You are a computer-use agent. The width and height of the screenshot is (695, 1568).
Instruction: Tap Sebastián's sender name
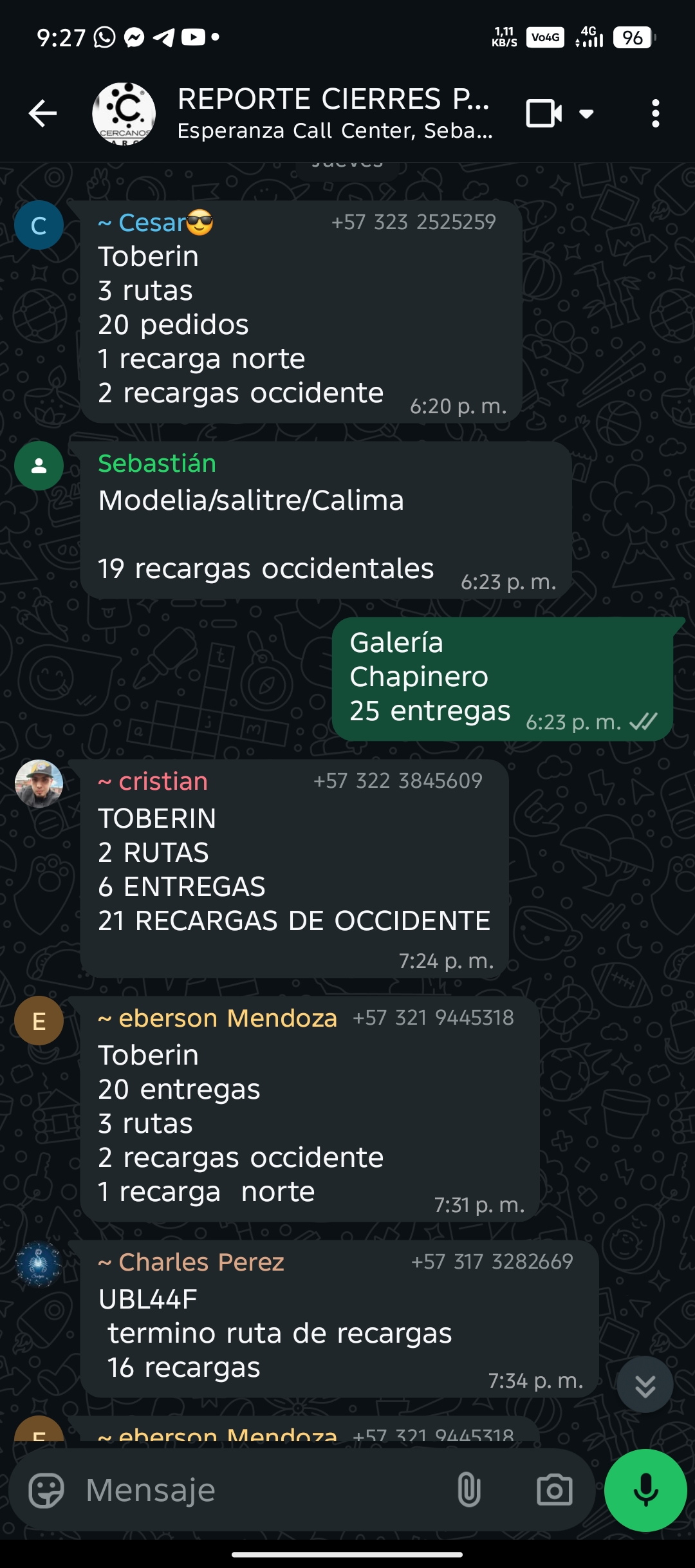point(157,463)
